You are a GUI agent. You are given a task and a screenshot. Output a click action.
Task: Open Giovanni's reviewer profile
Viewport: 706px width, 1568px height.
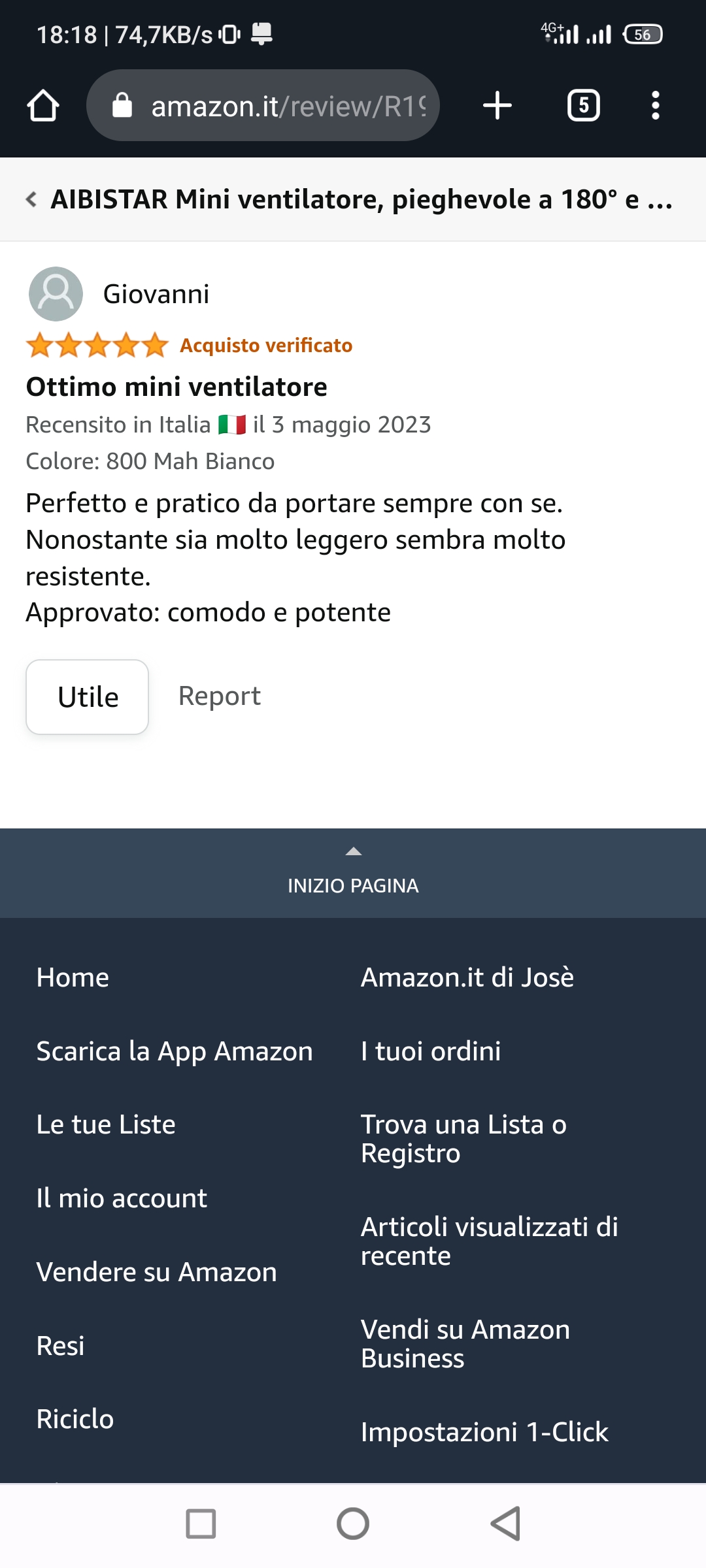point(156,294)
